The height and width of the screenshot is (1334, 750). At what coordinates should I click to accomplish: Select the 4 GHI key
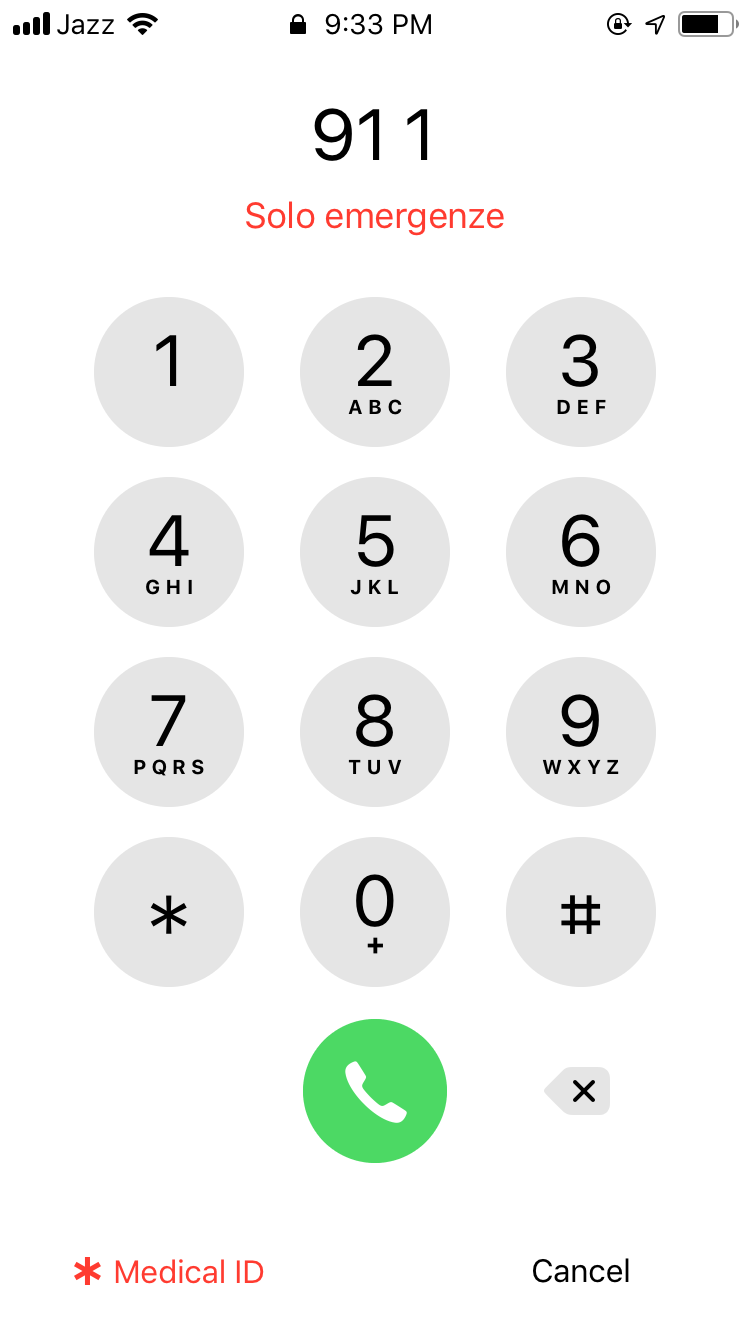click(169, 552)
